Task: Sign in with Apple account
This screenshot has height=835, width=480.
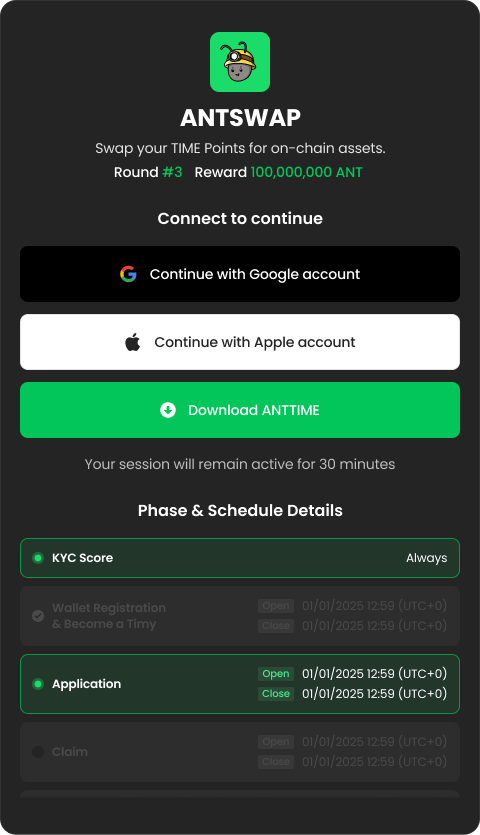Action: [240, 342]
